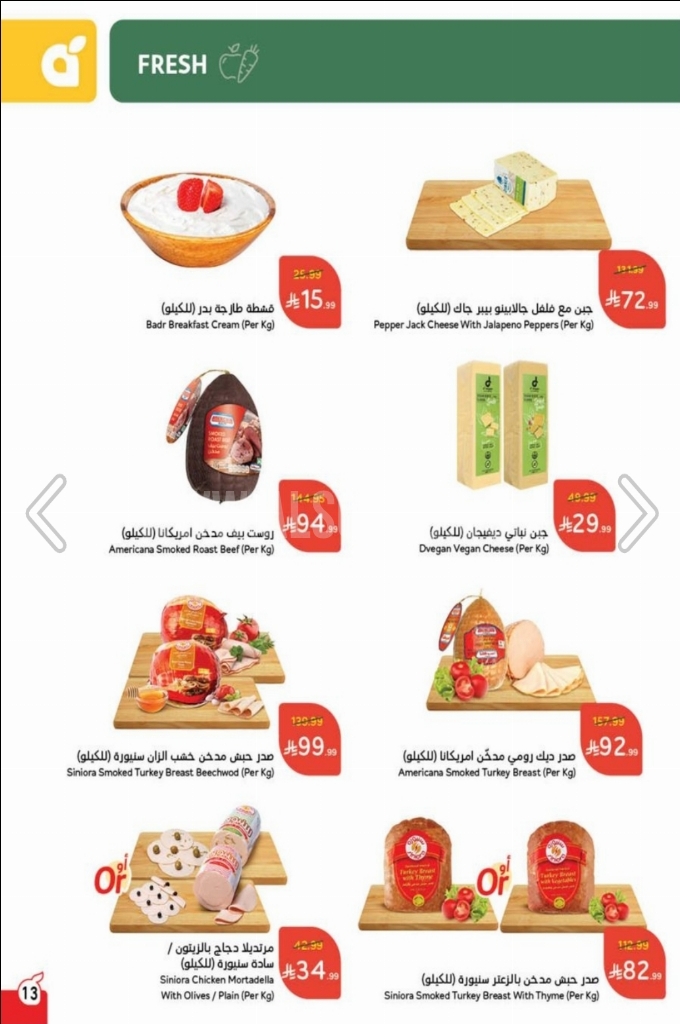Go to the previous flyer page
The image size is (680, 1024).
point(46,513)
